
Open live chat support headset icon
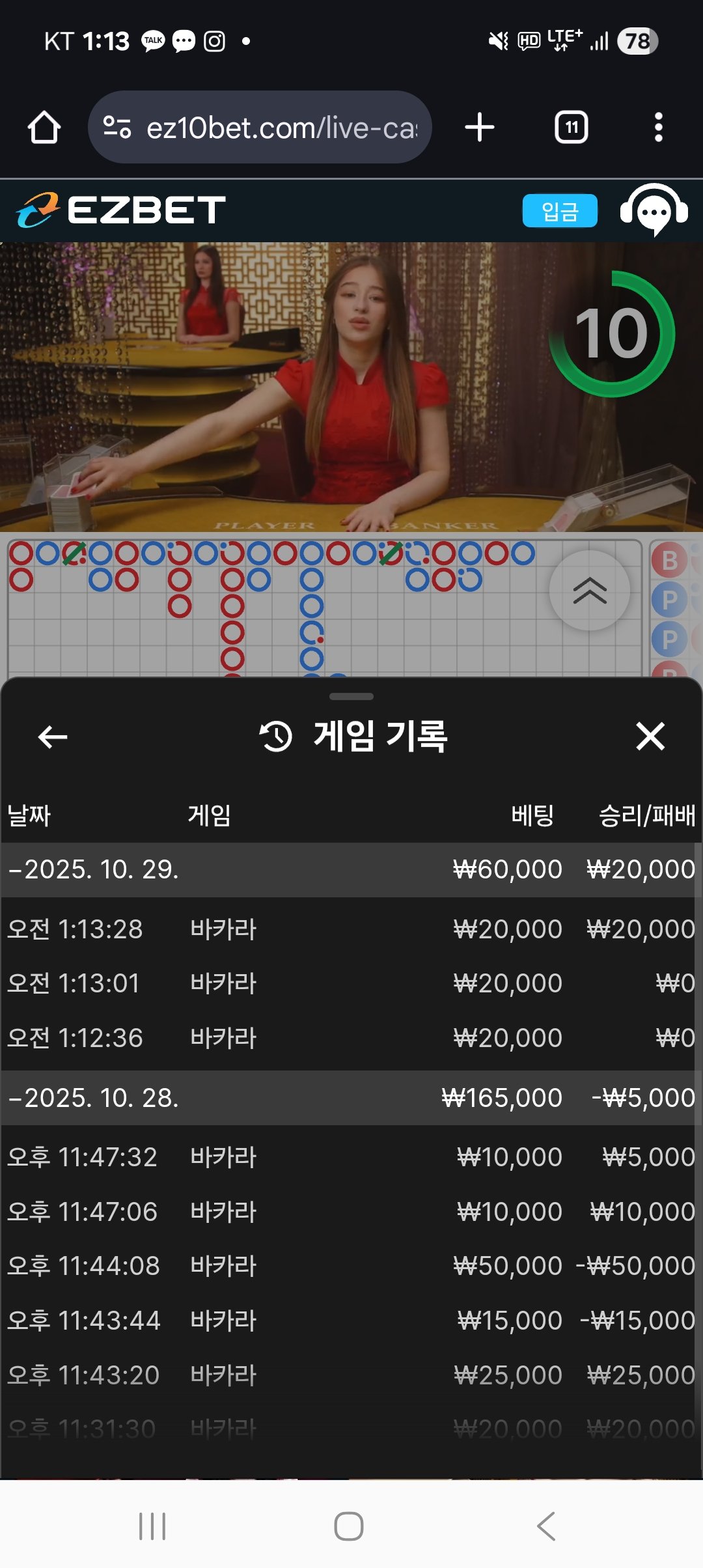pyautogui.click(x=654, y=211)
